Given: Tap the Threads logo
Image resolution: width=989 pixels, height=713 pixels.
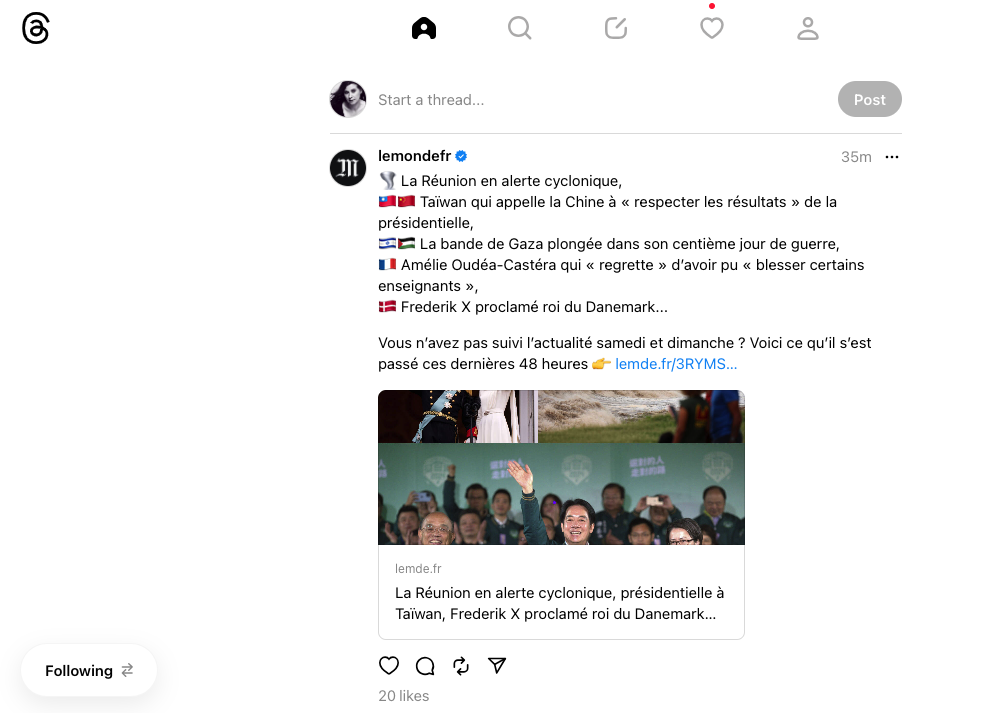Looking at the screenshot, I should click(x=36, y=29).
